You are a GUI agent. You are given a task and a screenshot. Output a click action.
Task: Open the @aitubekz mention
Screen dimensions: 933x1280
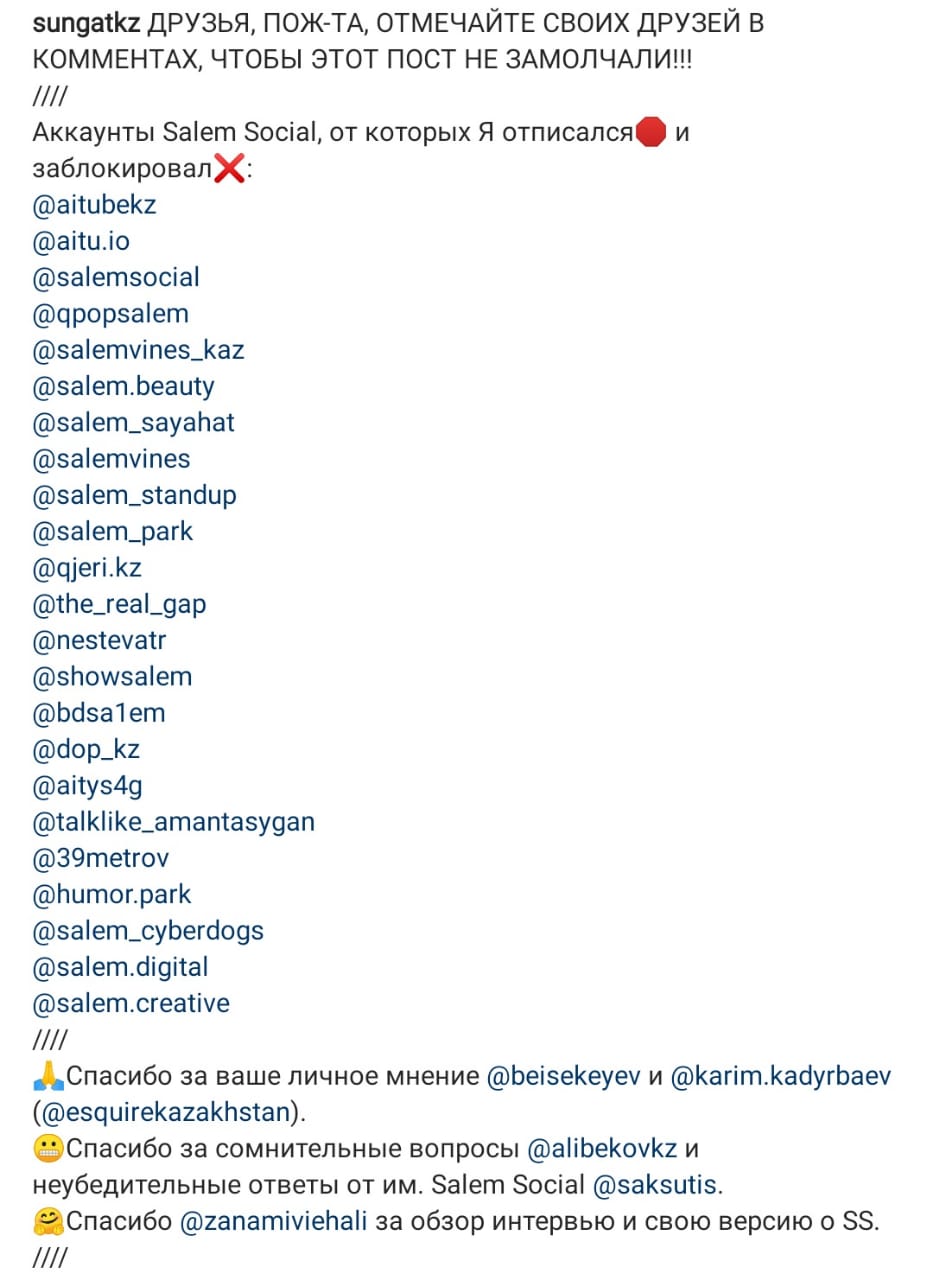pyautogui.click(x=95, y=205)
